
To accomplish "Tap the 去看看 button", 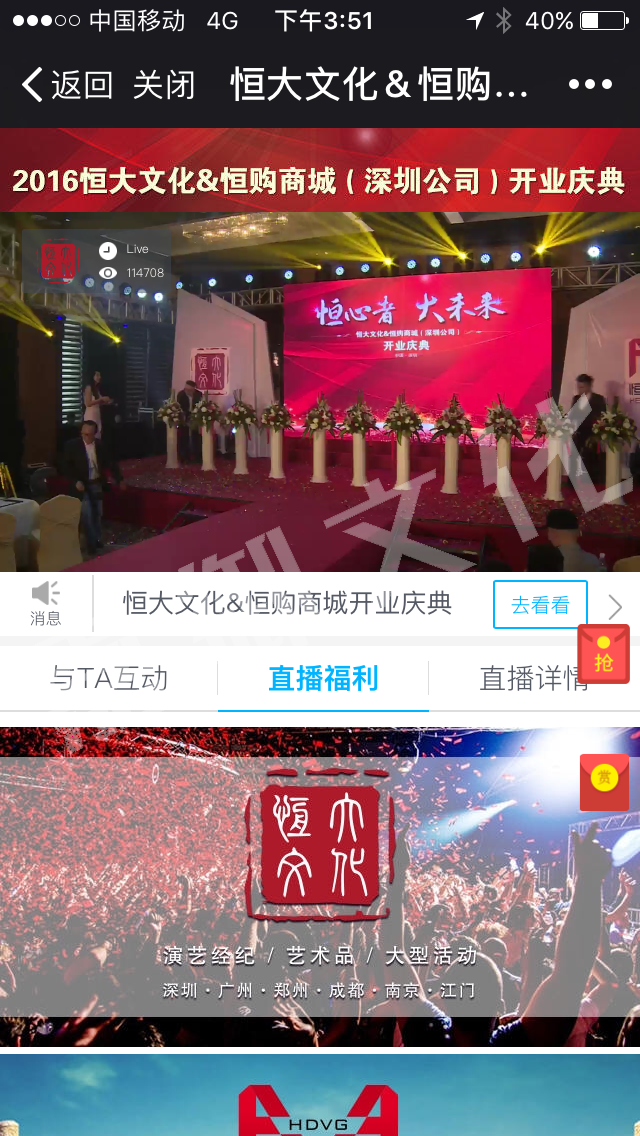I will click(540, 605).
